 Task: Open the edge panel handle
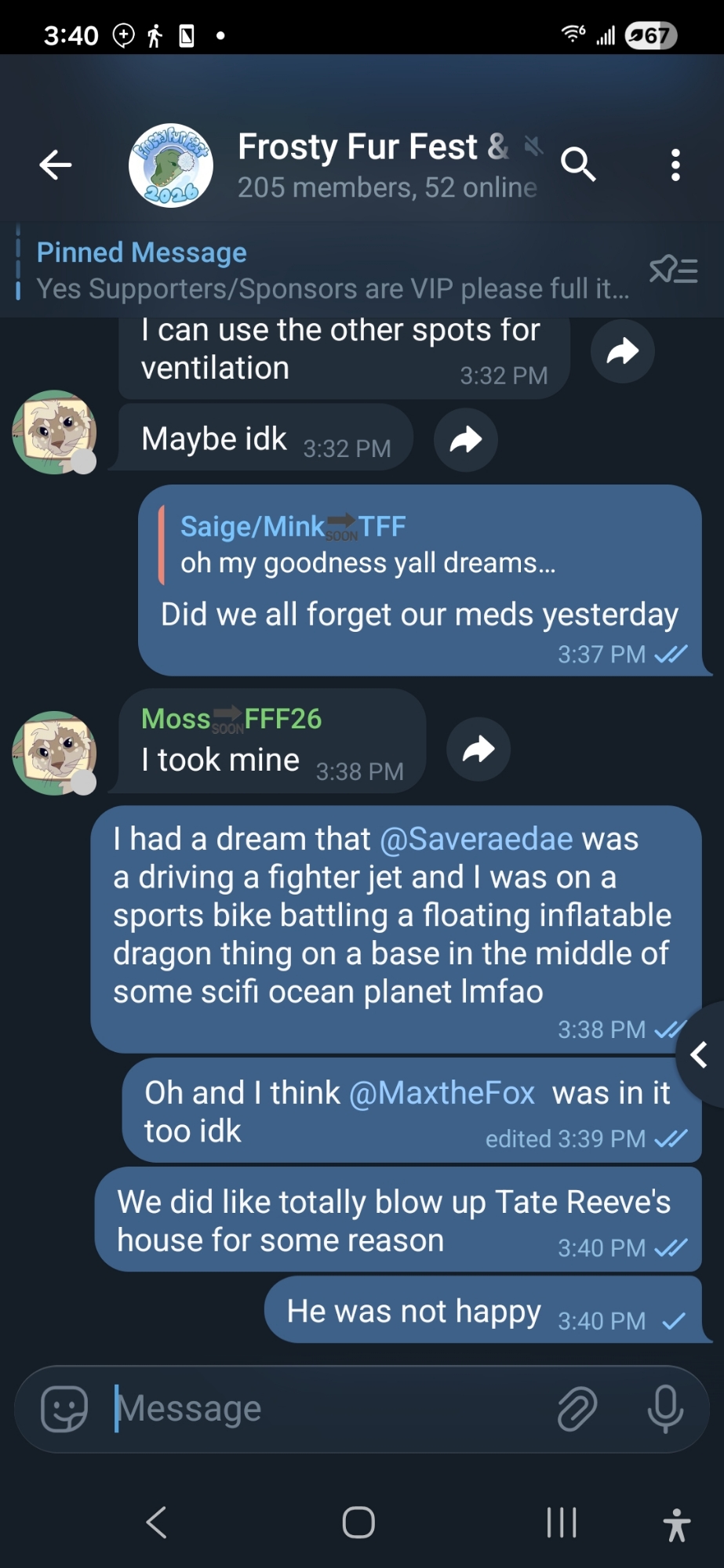pyautogui.click(x=700, y=1054)
